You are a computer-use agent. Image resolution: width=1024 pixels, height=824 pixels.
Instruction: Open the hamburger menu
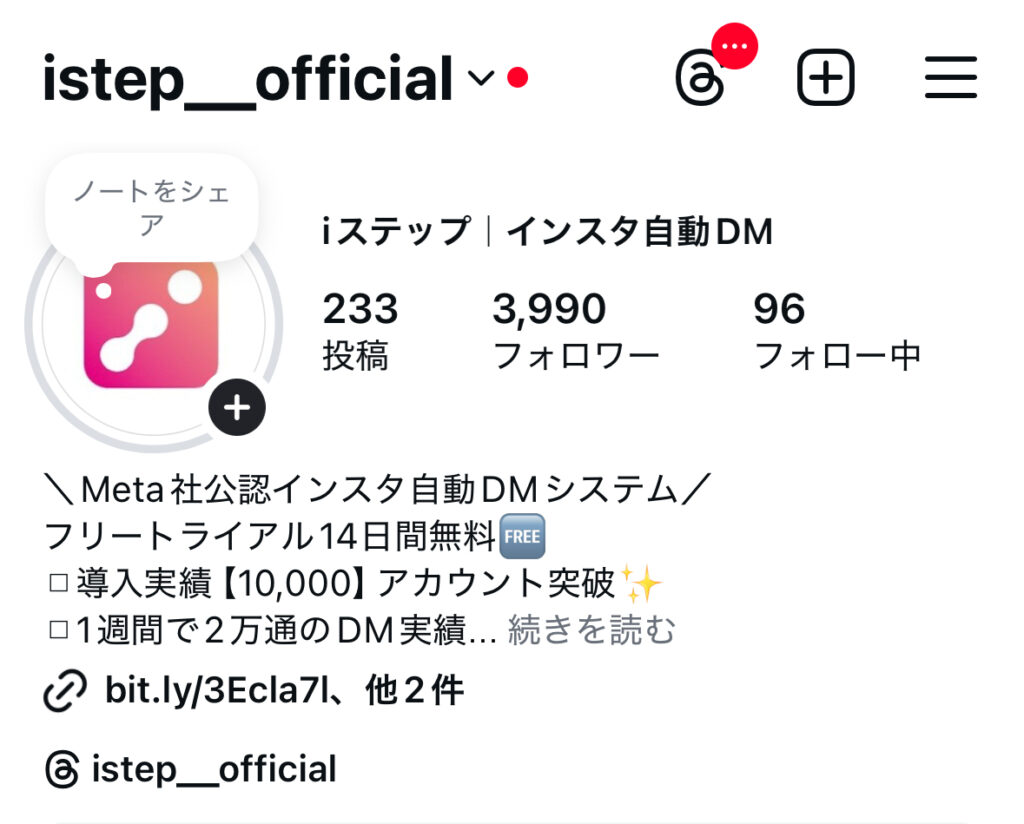click(x=950, y=77)
